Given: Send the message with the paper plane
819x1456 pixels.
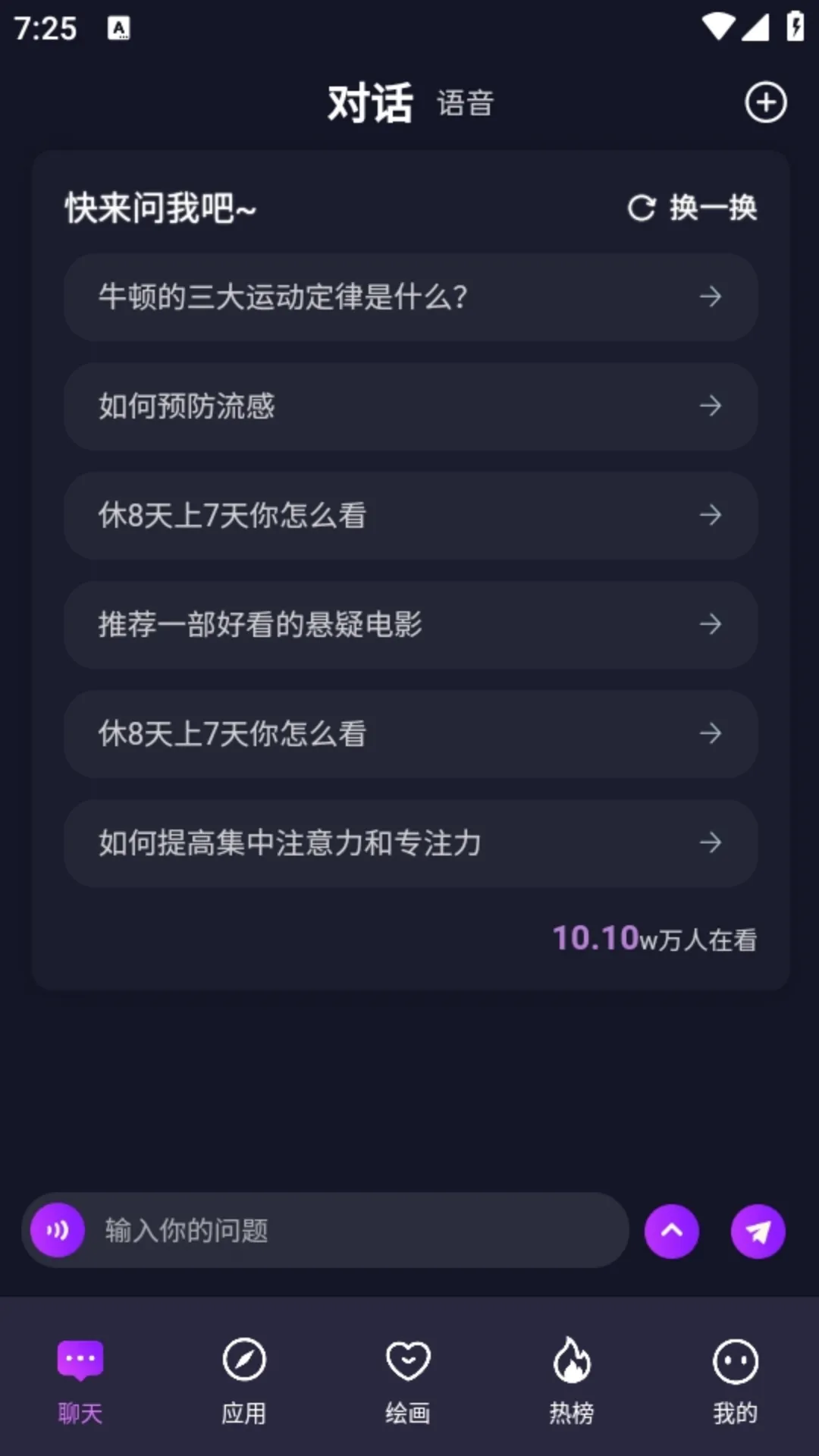Looking at the screenshot, I should pos(758,1231).
